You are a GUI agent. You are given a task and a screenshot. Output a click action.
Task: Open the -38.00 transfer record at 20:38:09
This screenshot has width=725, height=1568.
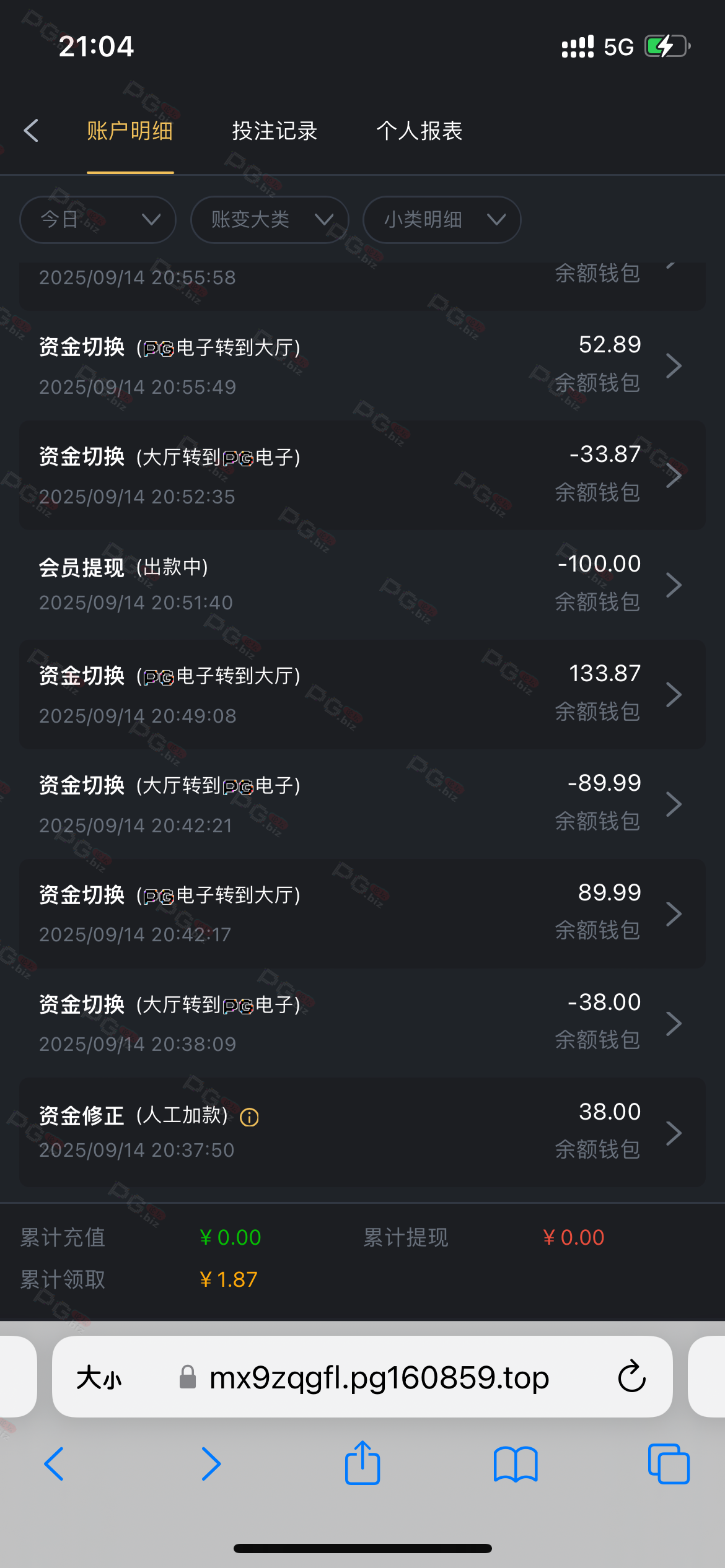point(362,1023)
